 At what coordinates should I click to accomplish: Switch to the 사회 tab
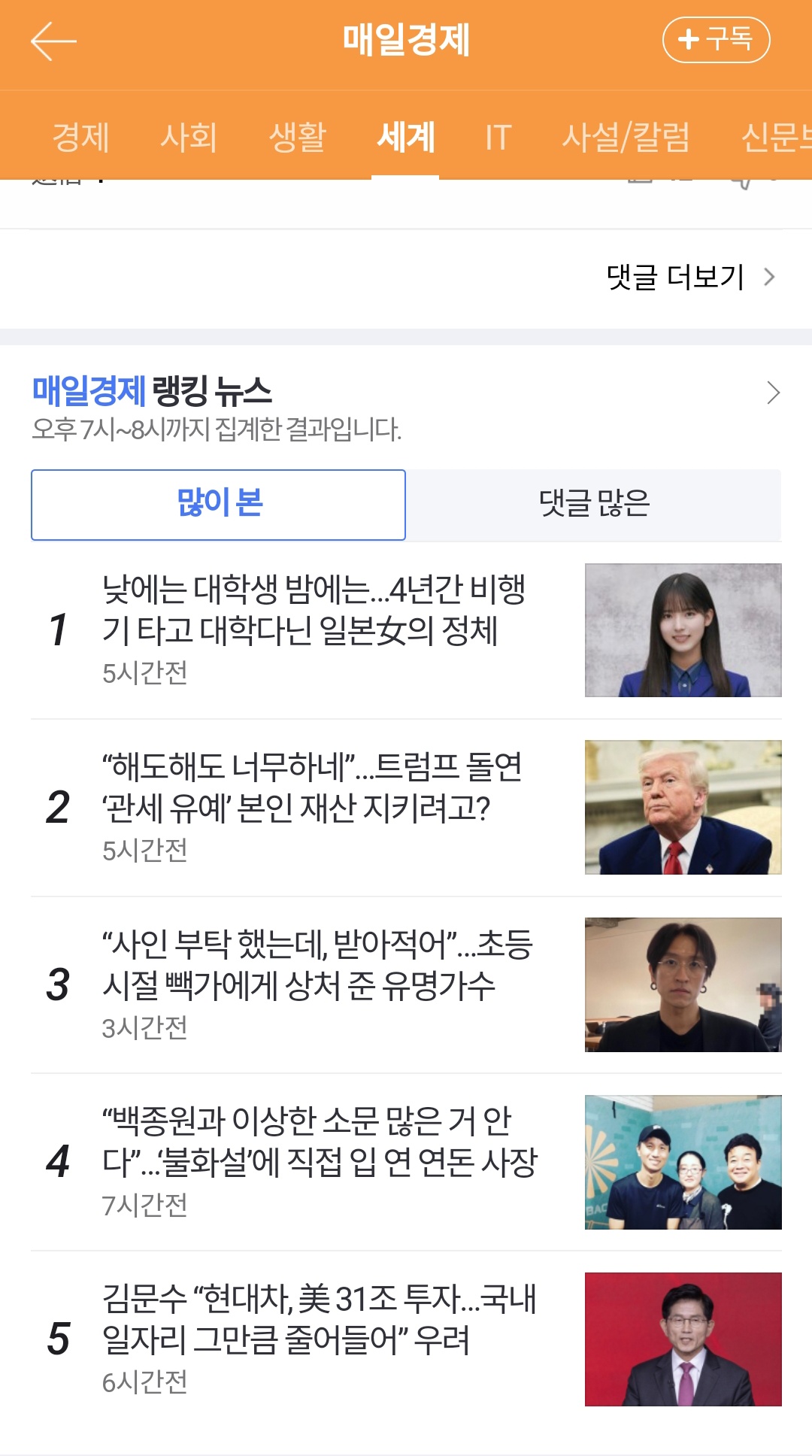tap(189, 137)
